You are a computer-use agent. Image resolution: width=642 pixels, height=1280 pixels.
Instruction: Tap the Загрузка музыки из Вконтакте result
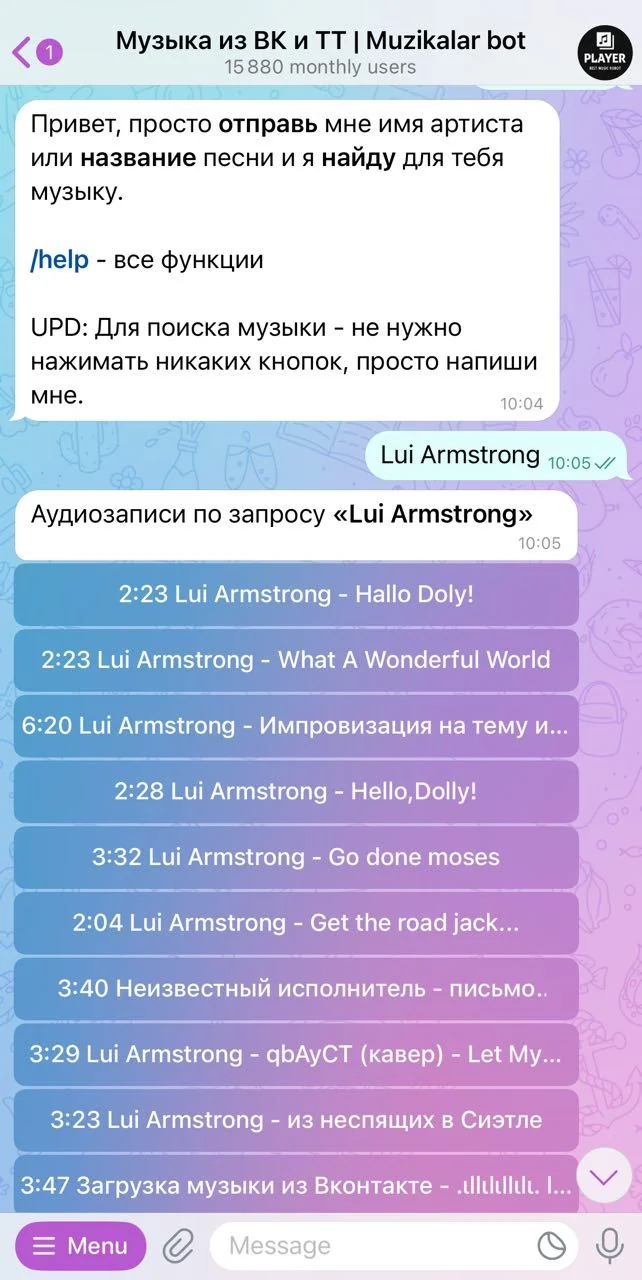click(x=296, y=1185)
